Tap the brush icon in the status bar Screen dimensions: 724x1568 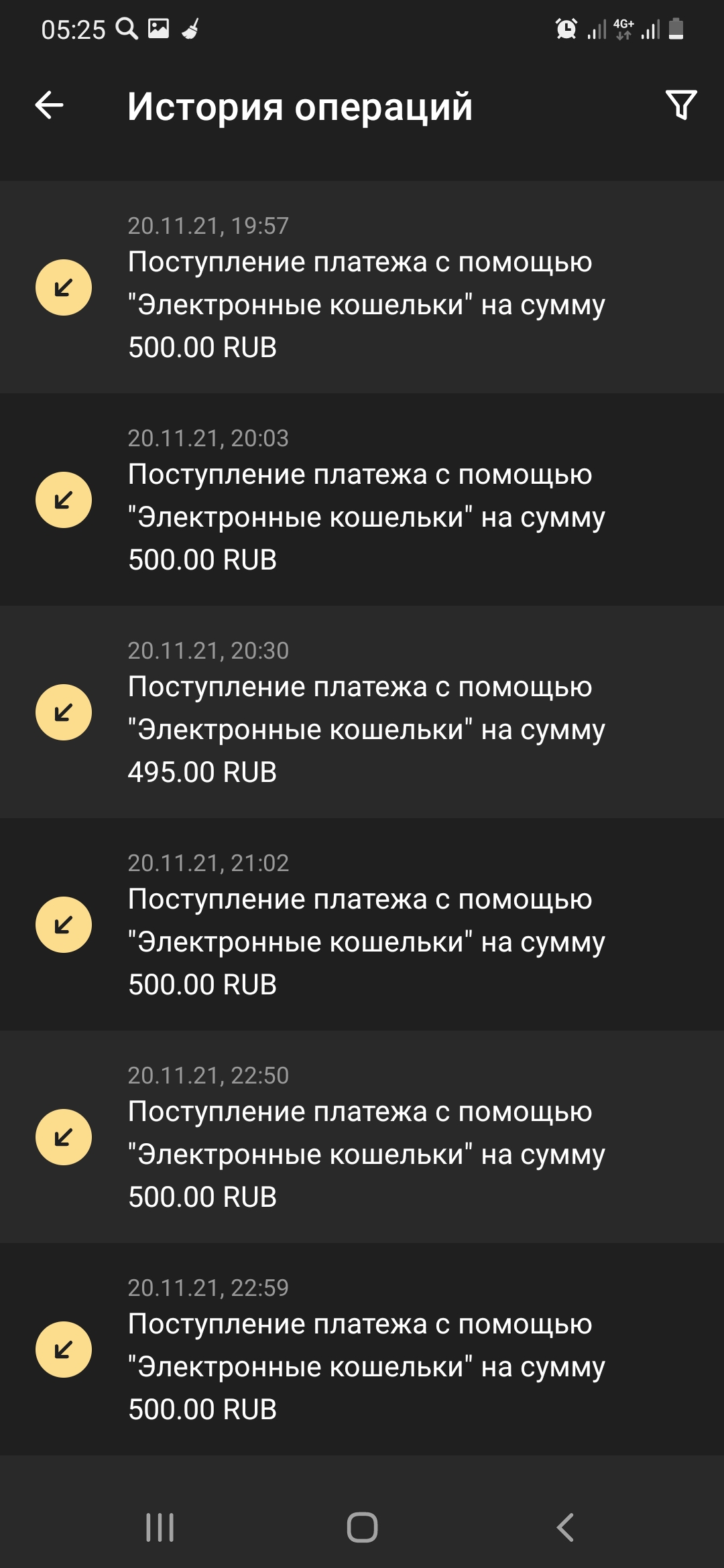coord(191,28)
